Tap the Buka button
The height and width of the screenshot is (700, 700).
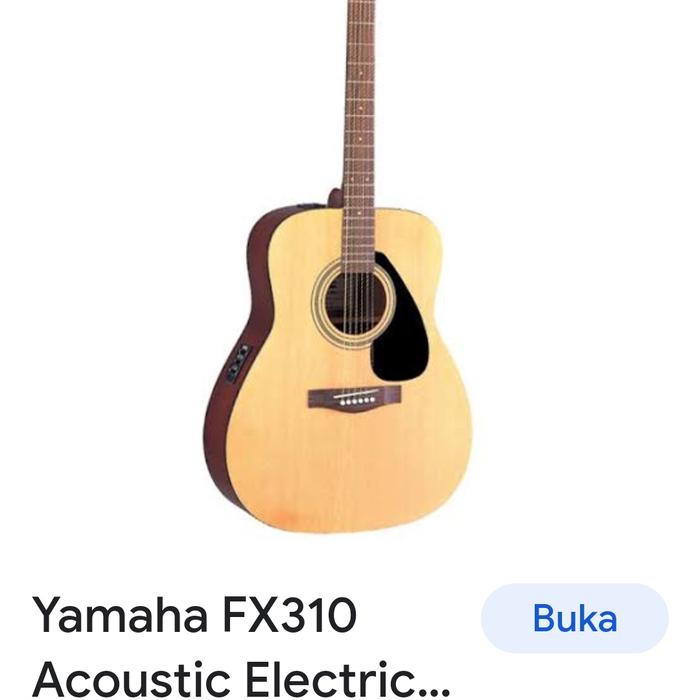(574, 618)
